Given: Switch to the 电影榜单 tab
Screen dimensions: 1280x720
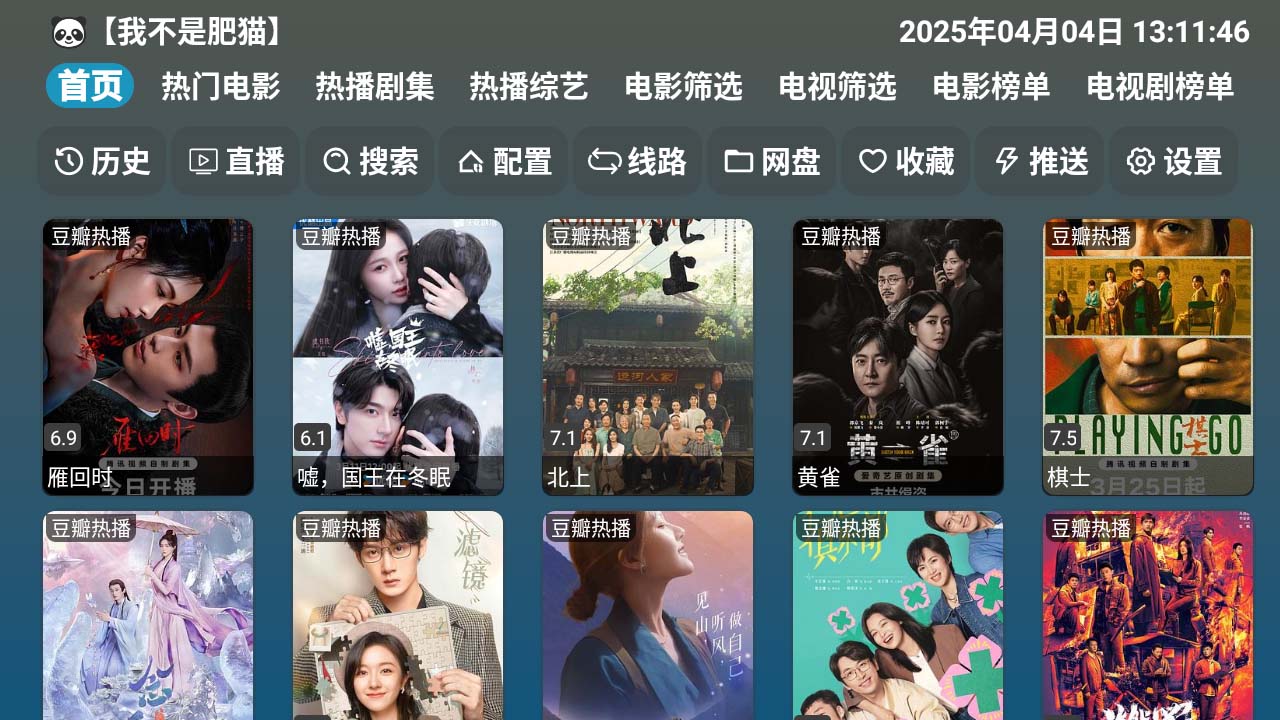Looking at the screenshot, I should tap(991, 87).
